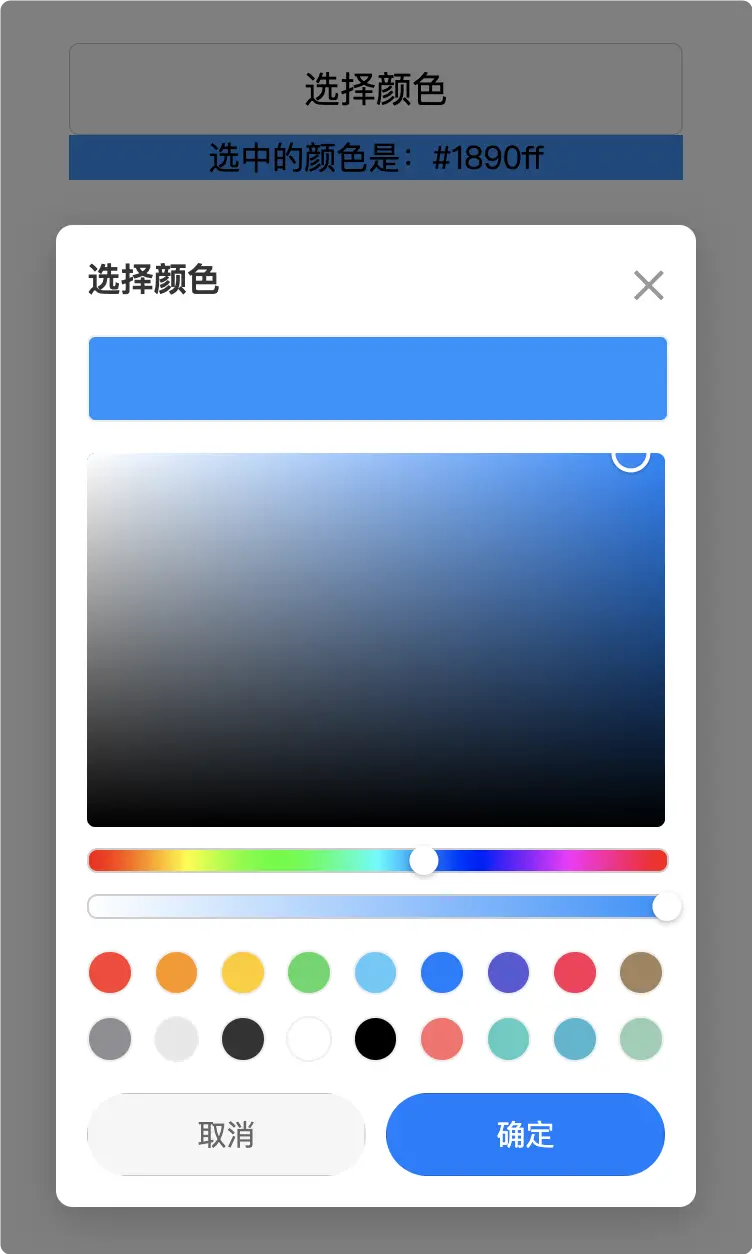Select the black color swatch
Screen dimensions: 752x1254
376,1039
